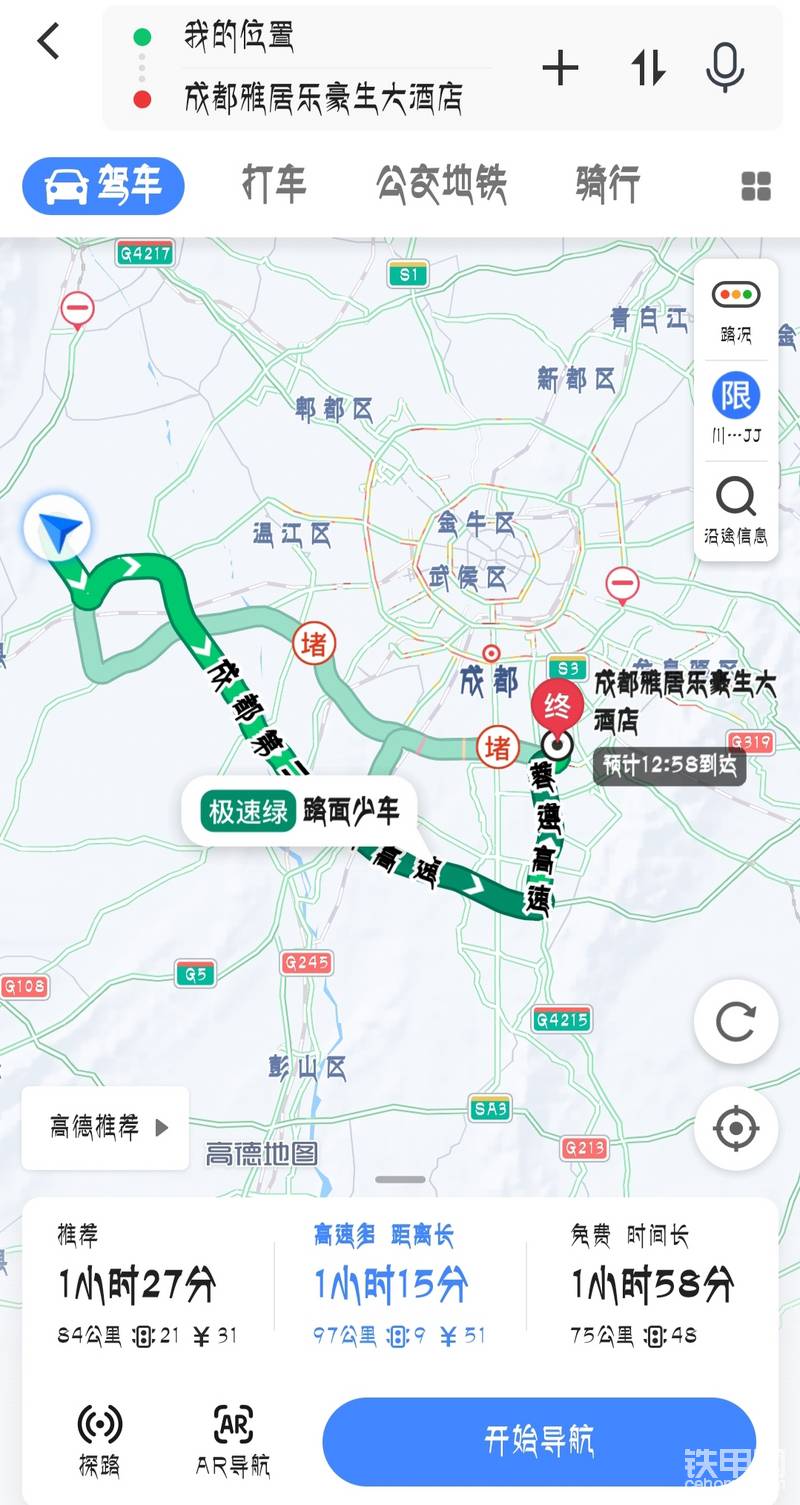Start voice input with the microphone
Image resolution: width=800 pixels, height=1505 pixels.
click(725, 68)
